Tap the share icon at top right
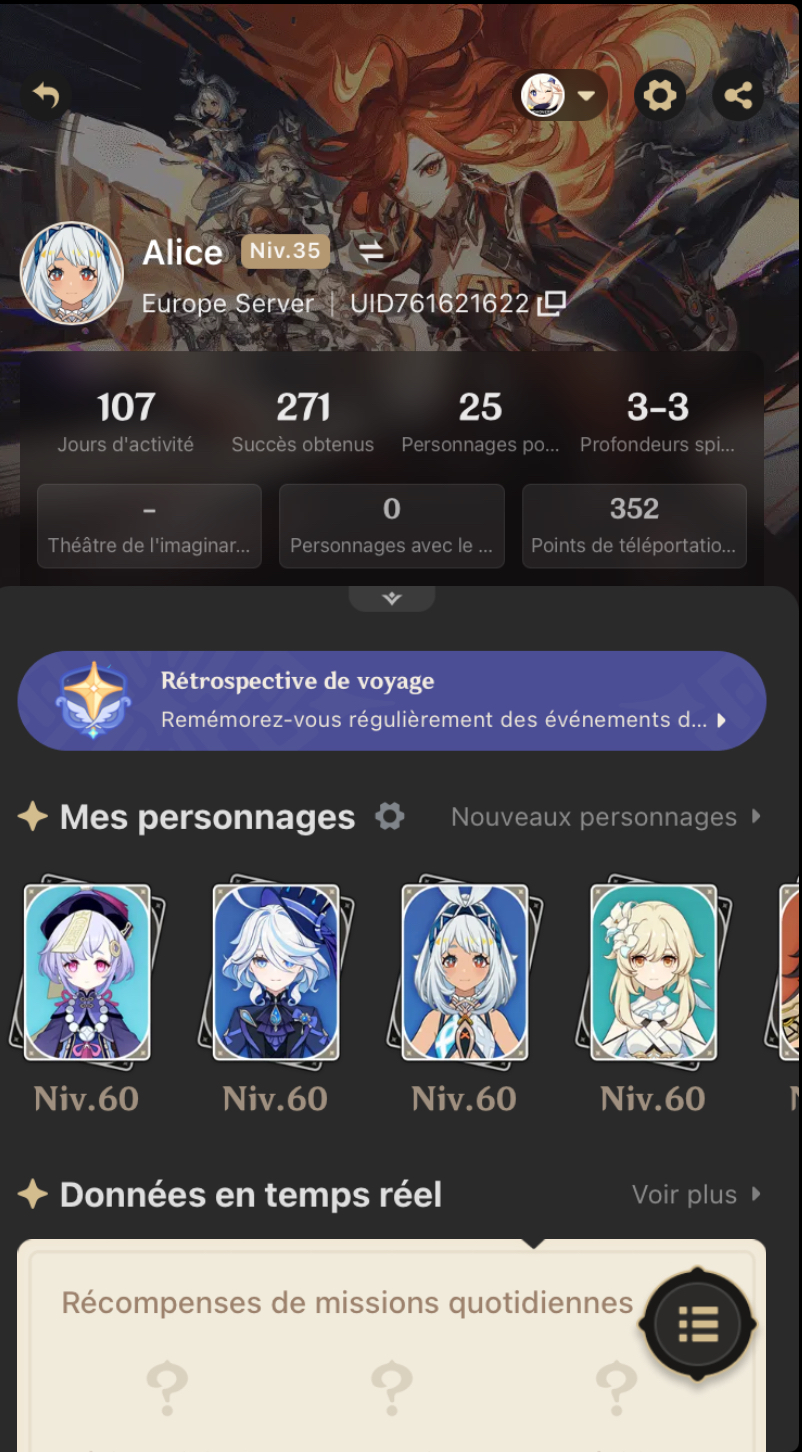 pyautogui.click(x=739, y=94)
